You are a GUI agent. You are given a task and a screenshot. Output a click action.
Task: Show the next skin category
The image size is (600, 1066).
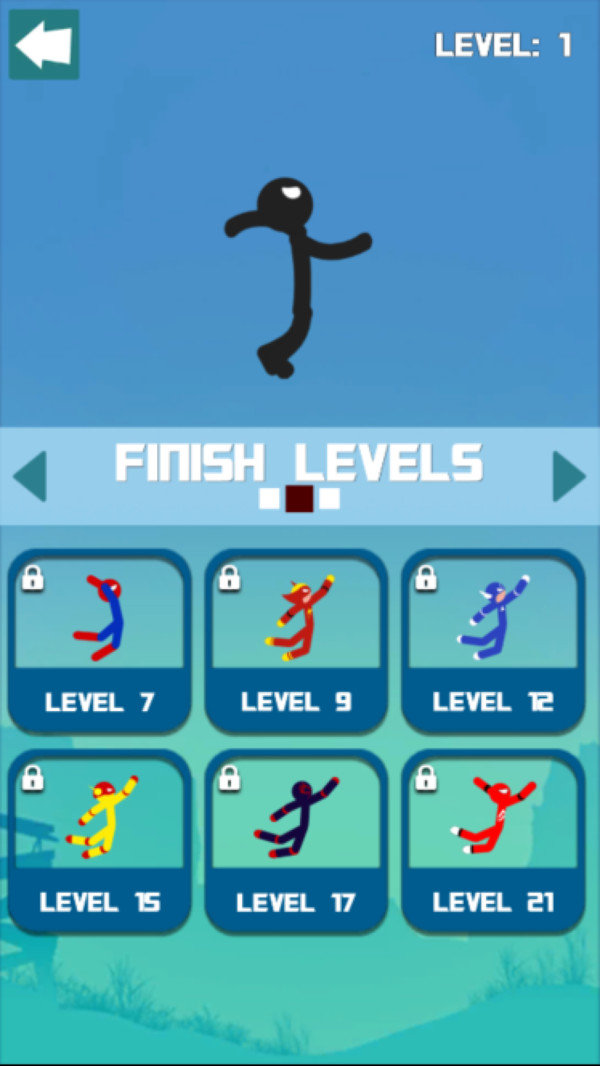pyautogui.click(x=569, y=477)
